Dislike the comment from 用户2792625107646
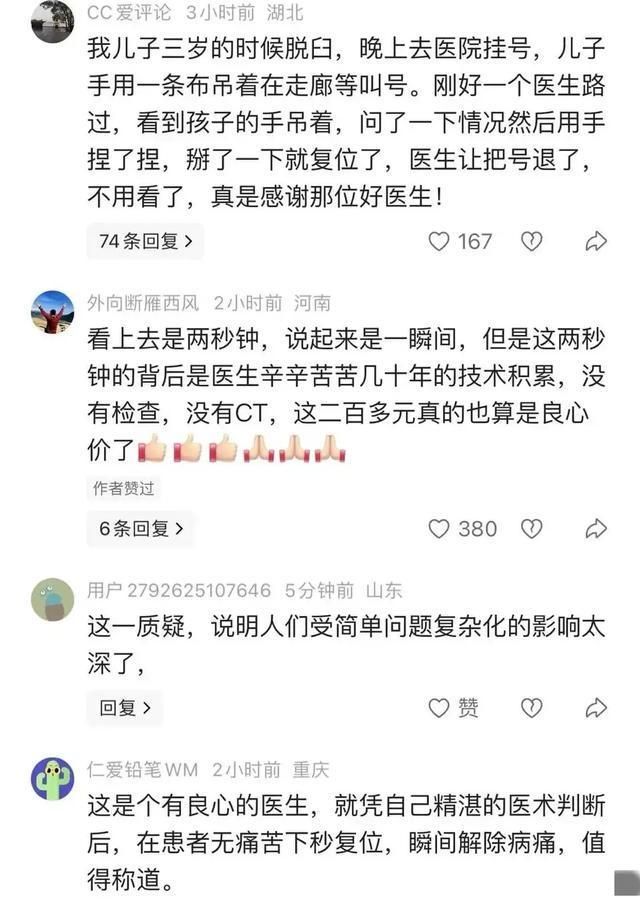The height and width of the screenshot is (898, 640). tap(532, 708)
